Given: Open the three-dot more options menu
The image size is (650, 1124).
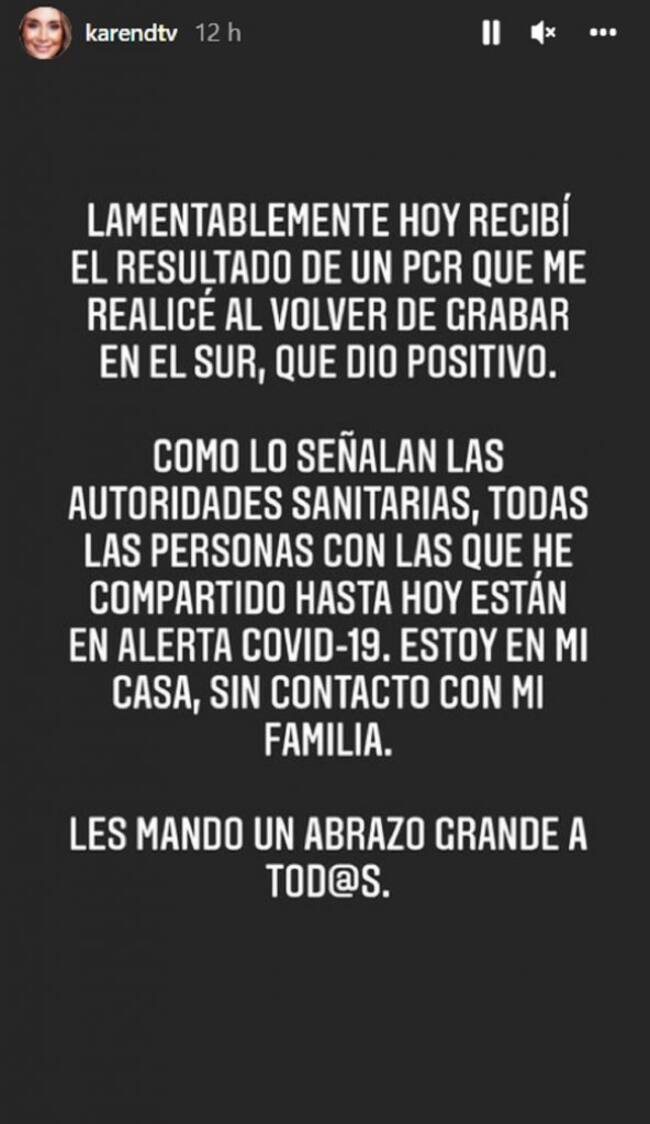Looking at the screenshot, I should tap(602, 34).
